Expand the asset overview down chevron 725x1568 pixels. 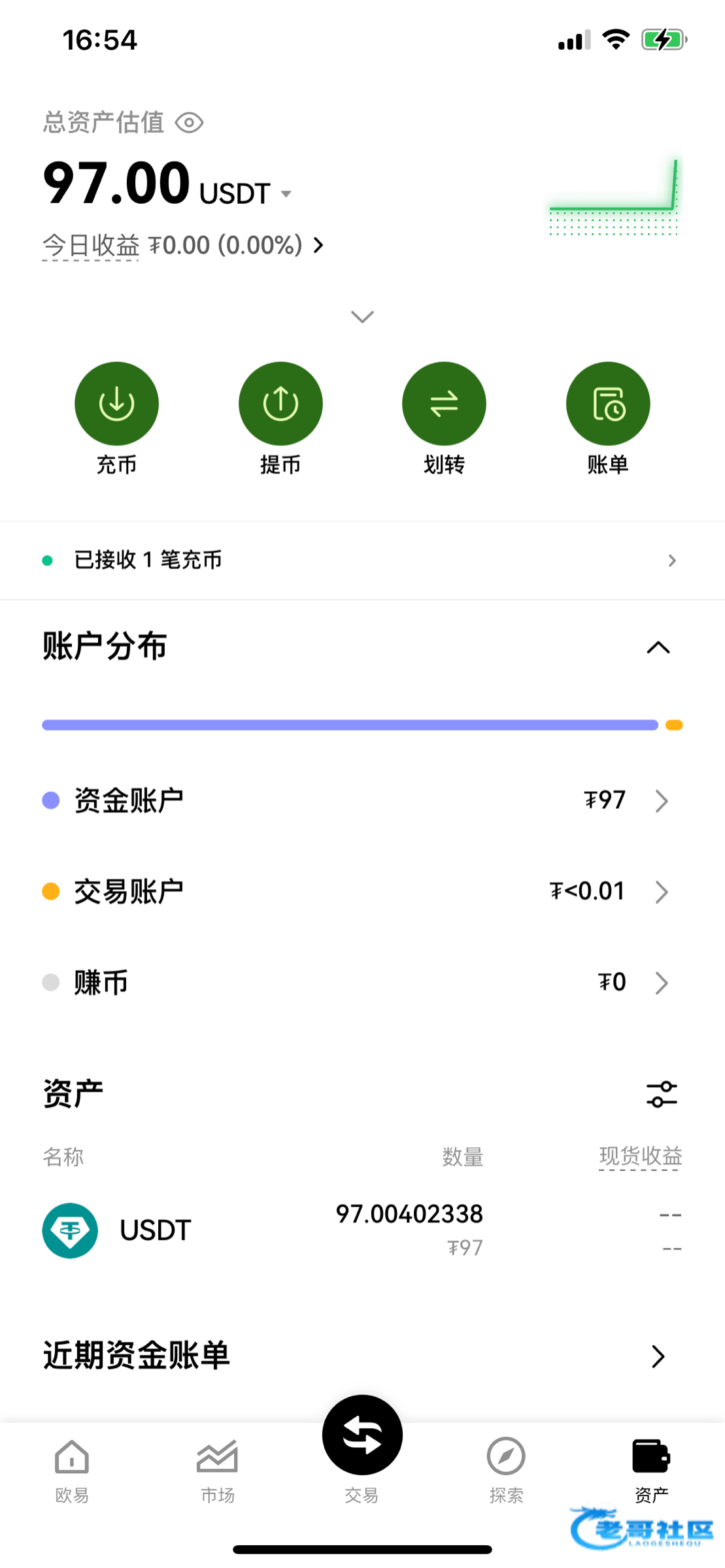click(x=362, y=317)
